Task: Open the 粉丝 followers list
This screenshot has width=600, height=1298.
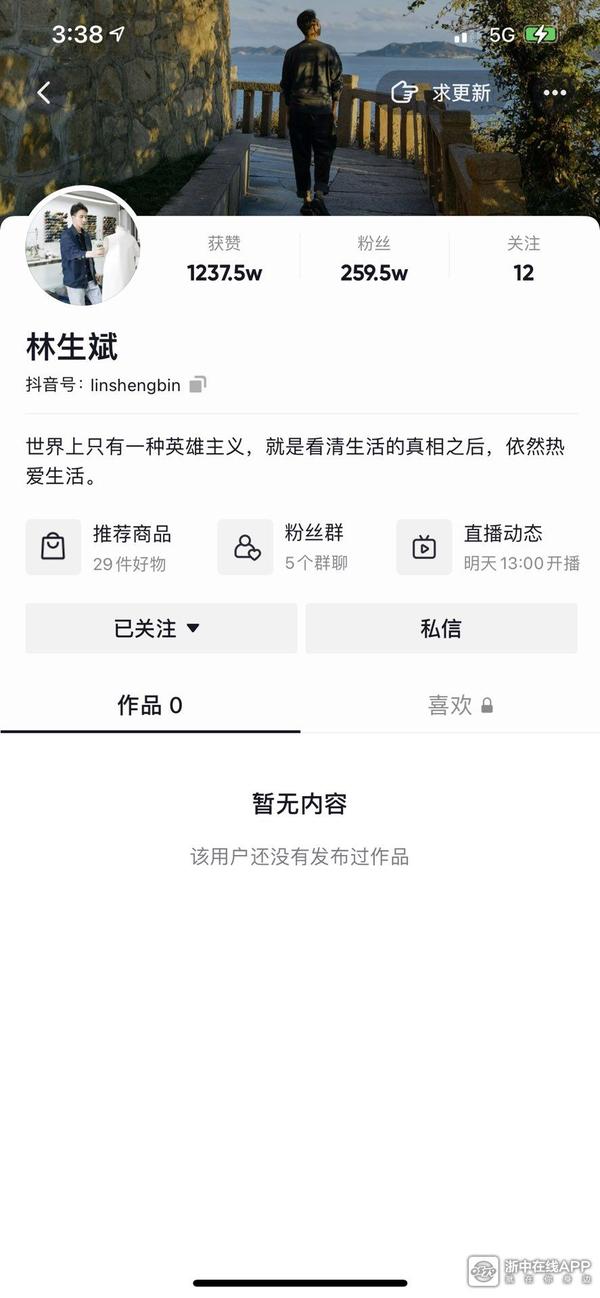Action: (x=374, y=259)
